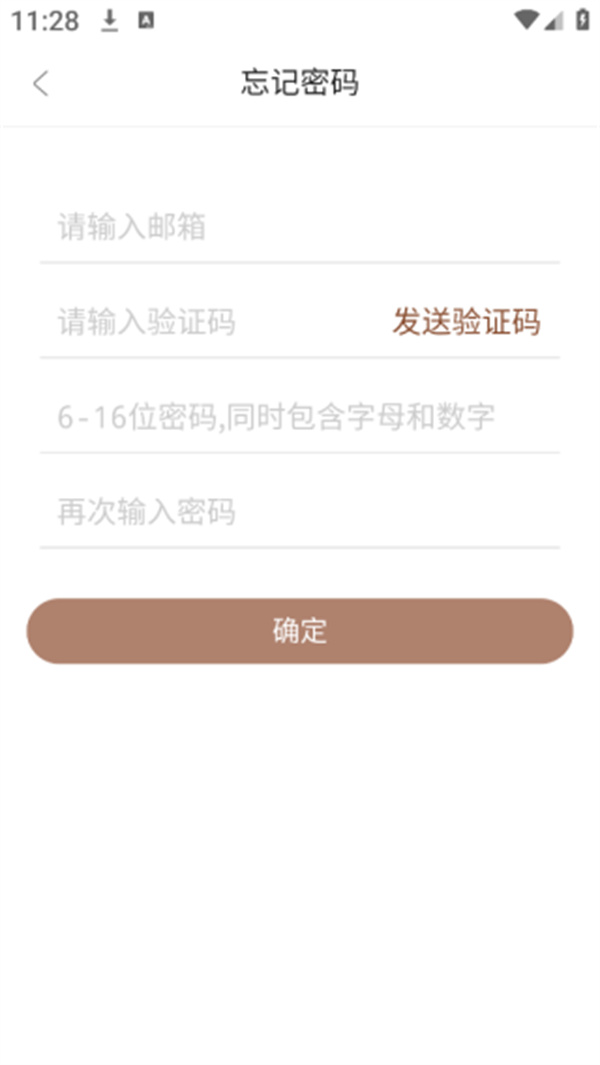Tap 发送验证码 to send a code

pyautogui.click(x=466, y=321)
